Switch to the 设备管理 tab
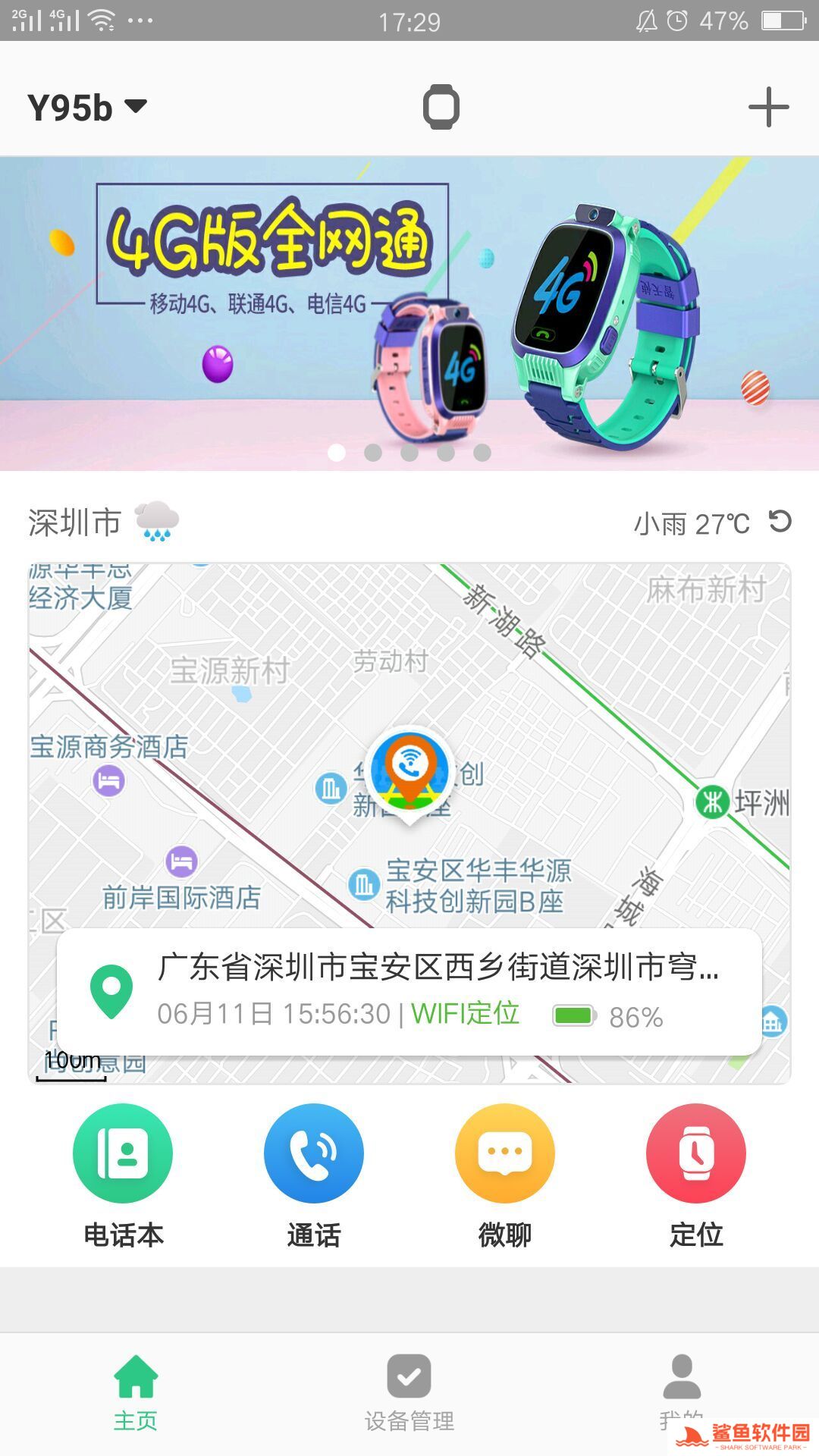Image resolution: width=819 pixels, height=1456 pixels. [409, 1392]
